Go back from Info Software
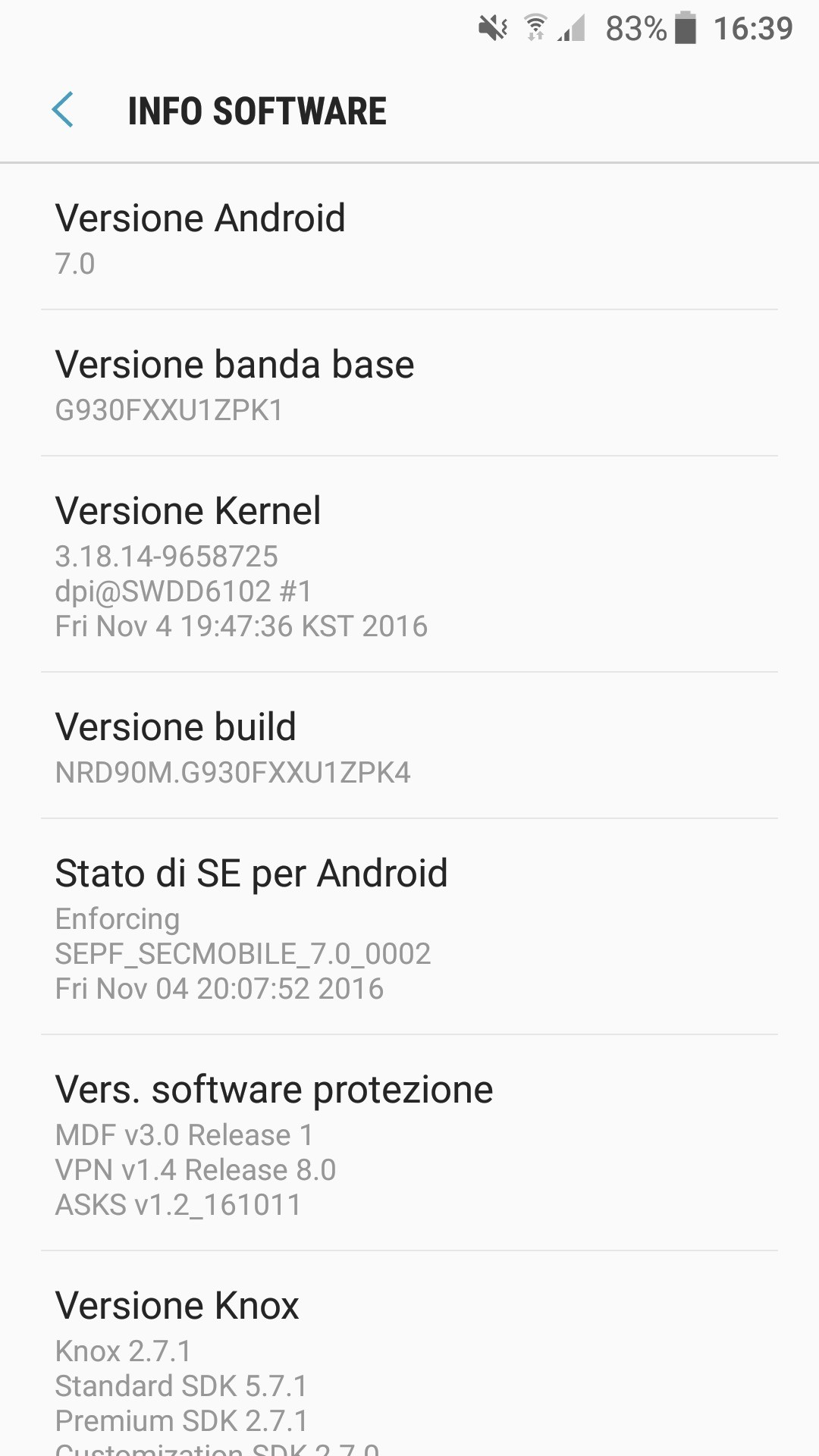The height and width of the screenshot is (1456, 819). tap(63, 111)
